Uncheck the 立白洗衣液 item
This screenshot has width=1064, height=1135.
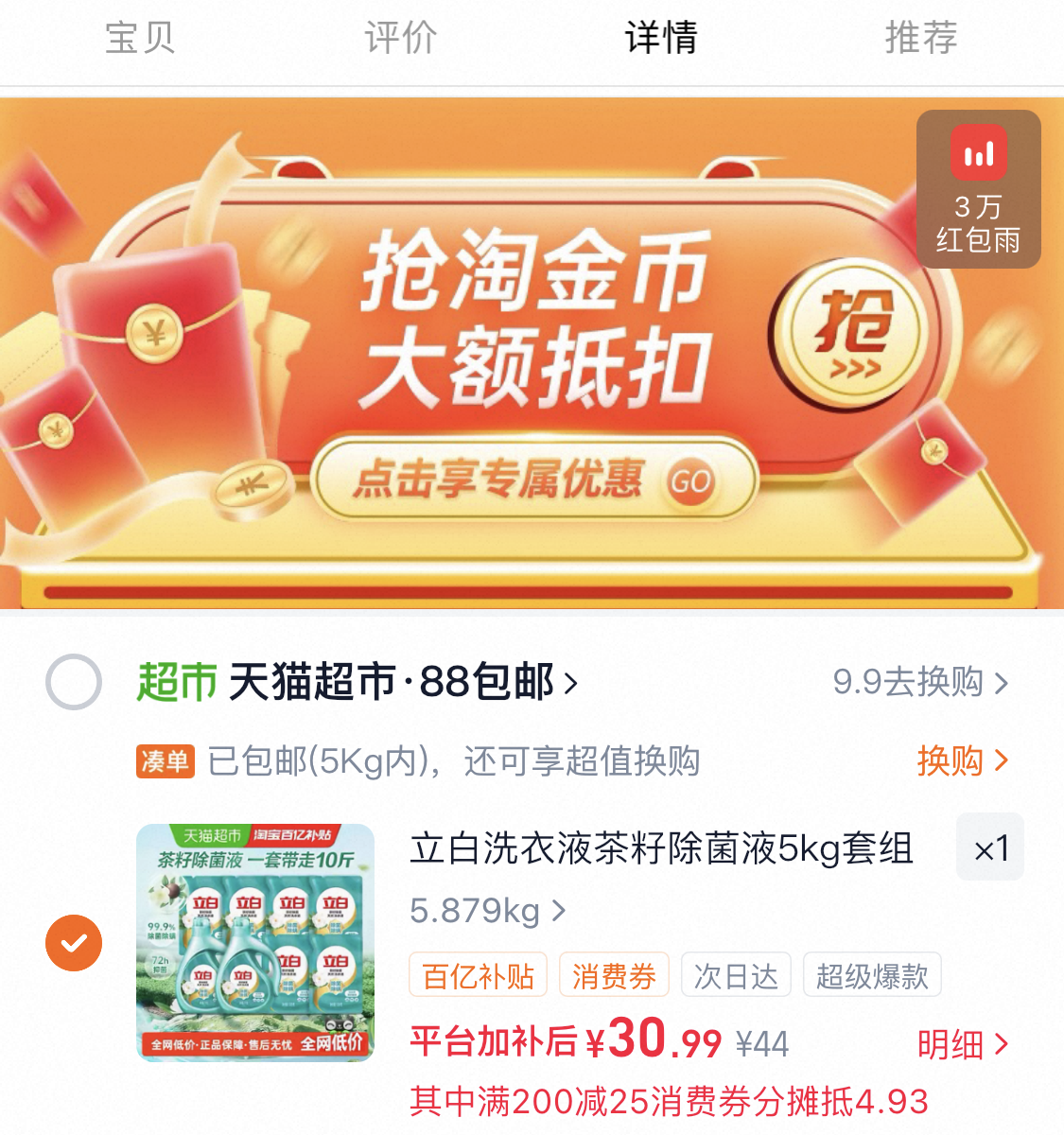pyautogui.click(x=74, y=943)
